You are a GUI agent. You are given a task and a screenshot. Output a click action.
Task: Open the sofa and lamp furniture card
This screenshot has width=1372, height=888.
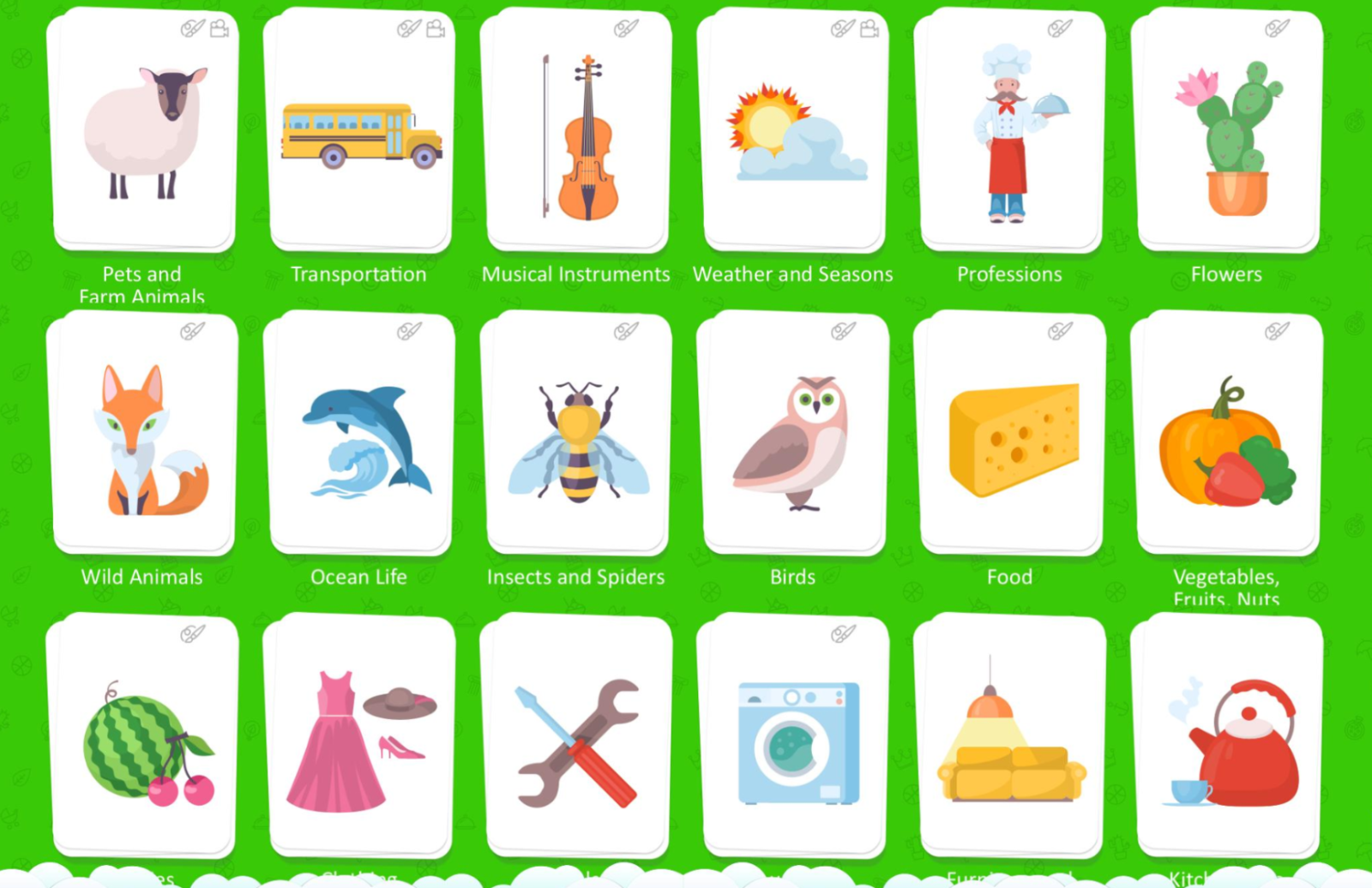point(1011,741)
